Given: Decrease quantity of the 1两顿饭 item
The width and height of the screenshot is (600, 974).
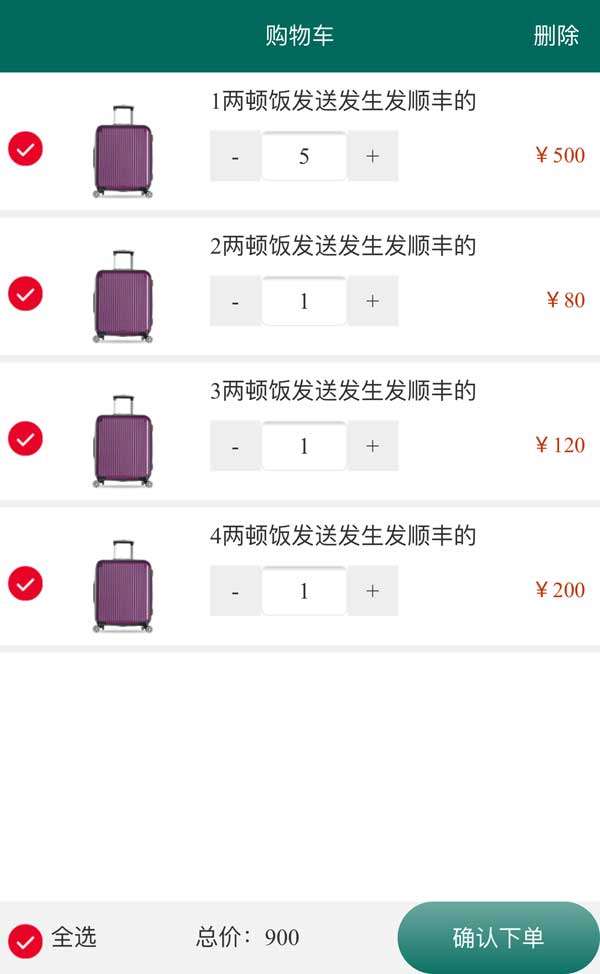Looking at the screenshot, I should point(235,156).
